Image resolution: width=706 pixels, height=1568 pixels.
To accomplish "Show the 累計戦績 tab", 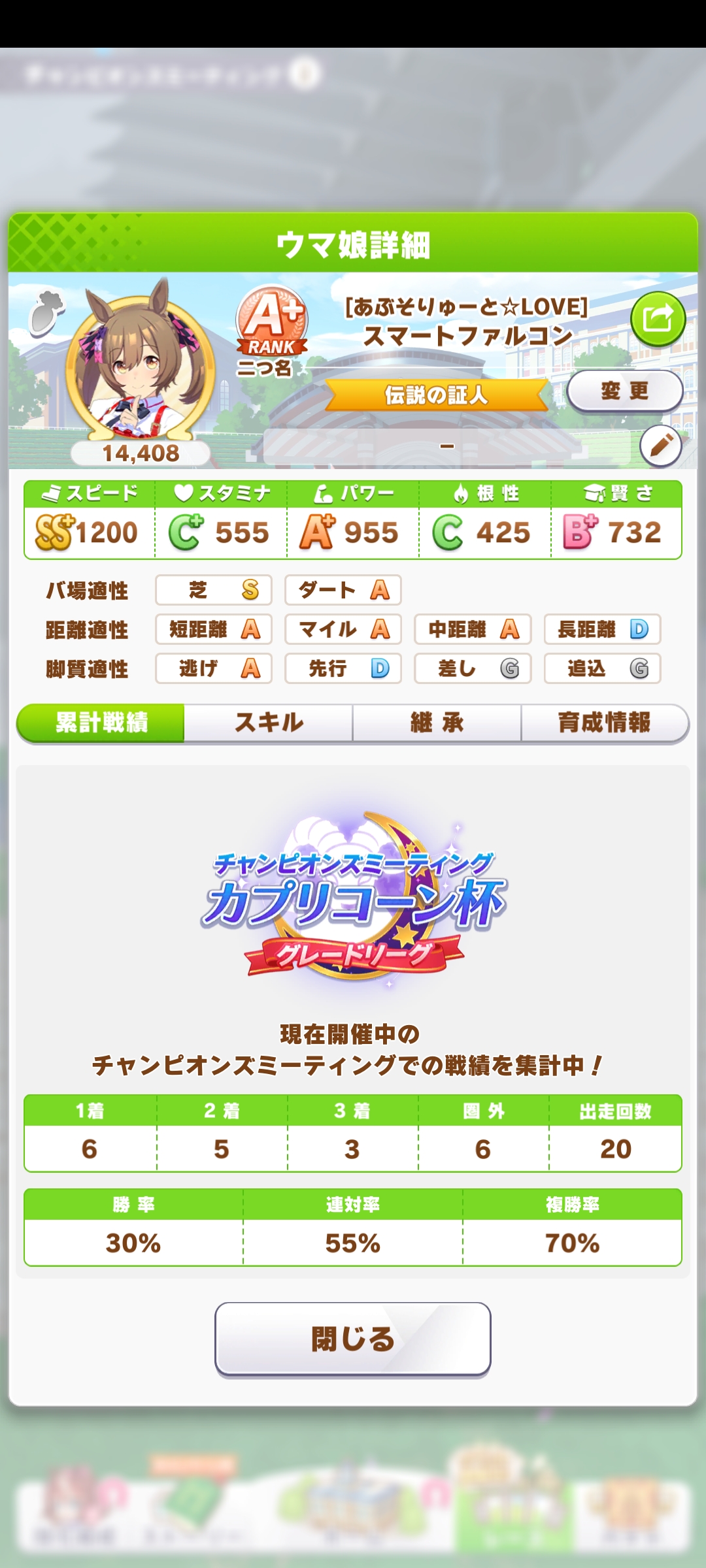I will pos(101,723).
